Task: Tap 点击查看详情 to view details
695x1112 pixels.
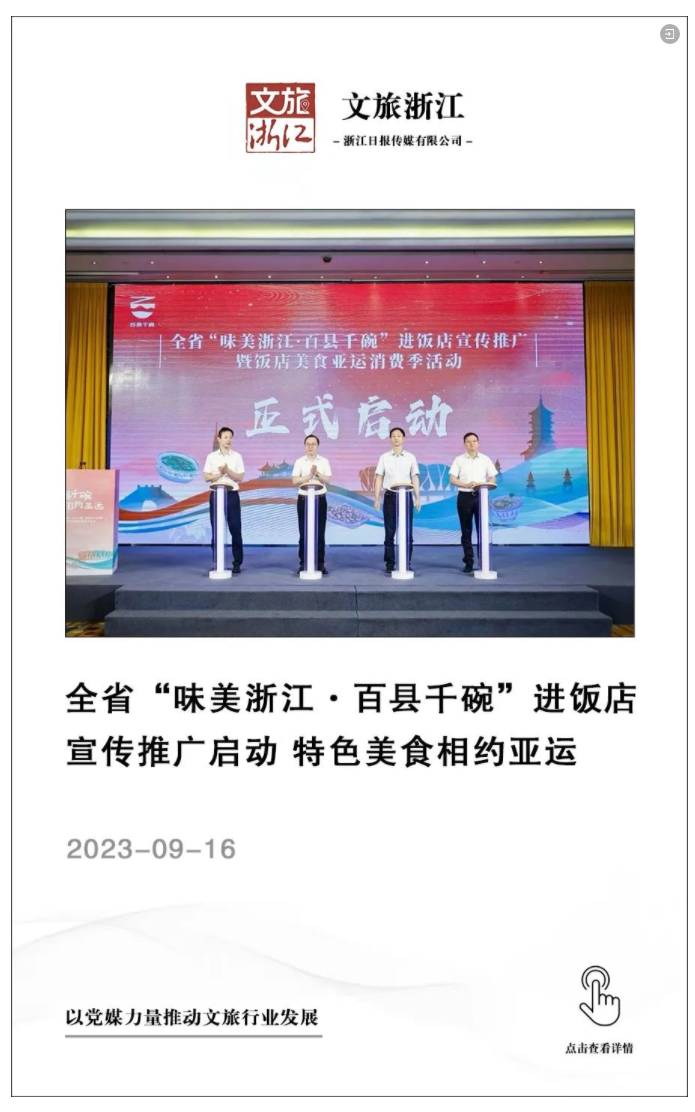Action: 599,1009
